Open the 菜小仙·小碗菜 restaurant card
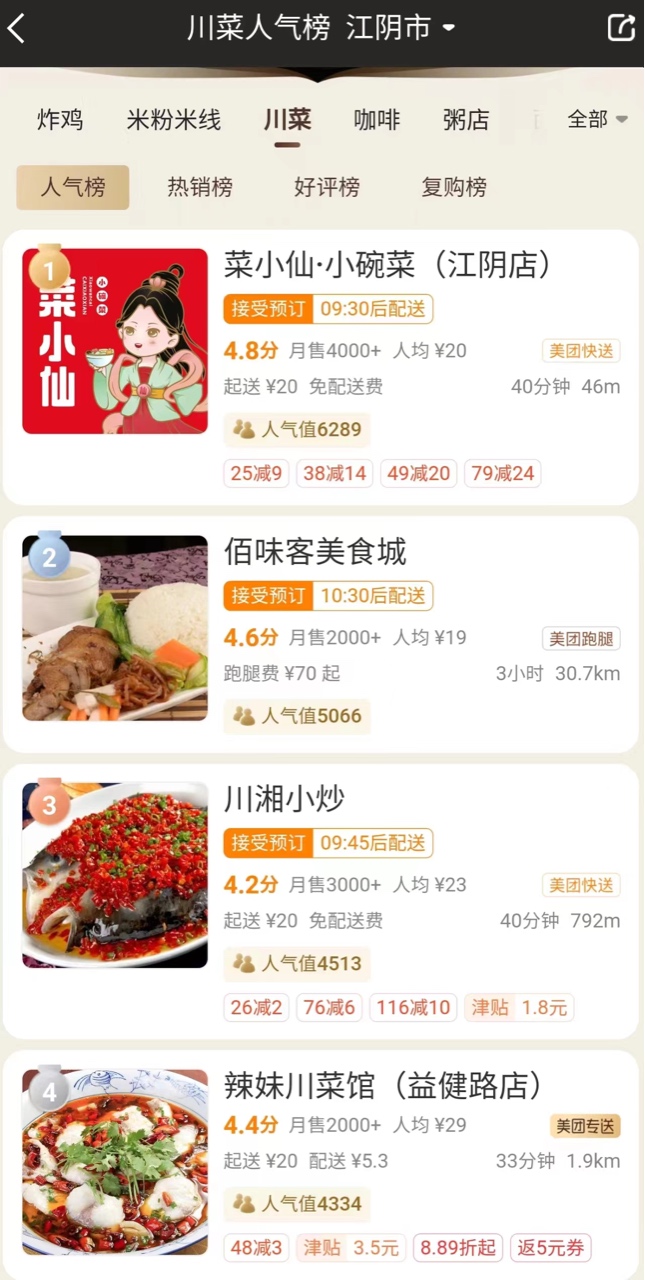 (x=388, y=265)
